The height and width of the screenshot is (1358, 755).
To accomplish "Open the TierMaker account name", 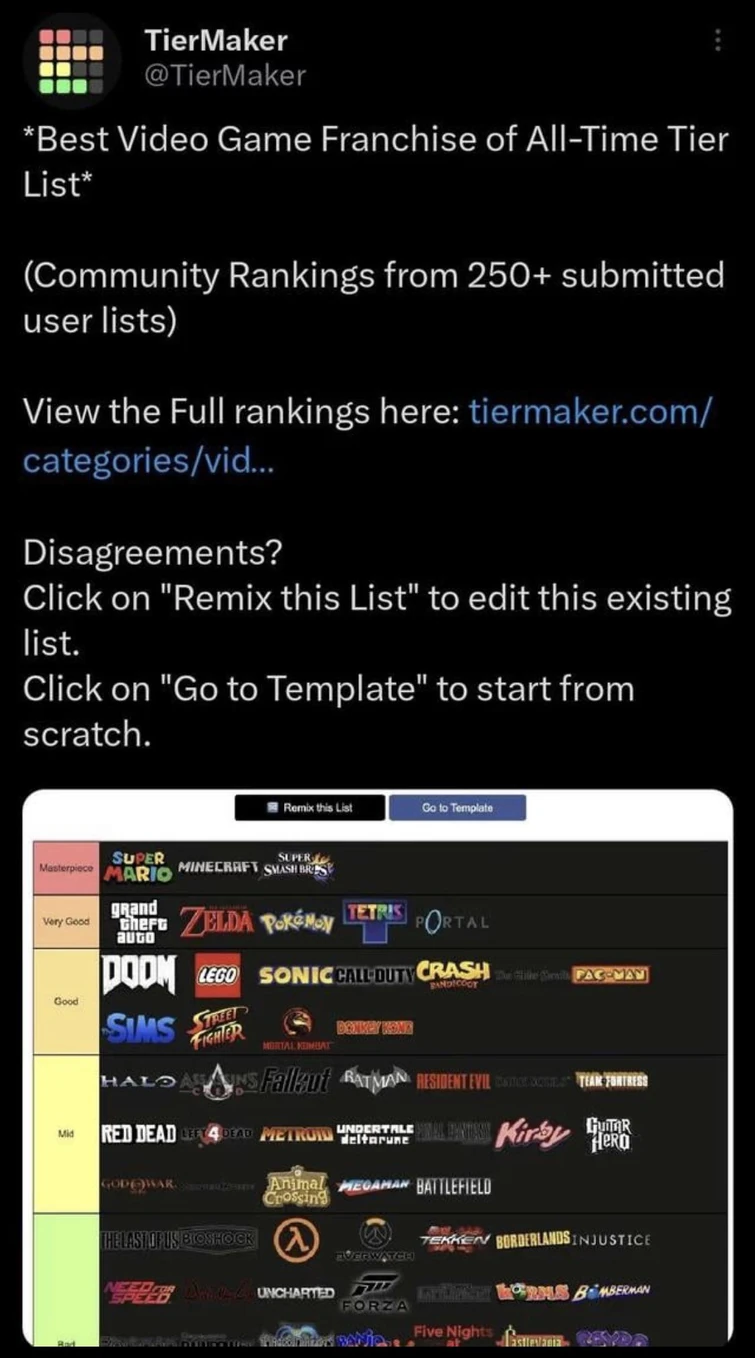I will pyautogui.click(x=215, y=40).
